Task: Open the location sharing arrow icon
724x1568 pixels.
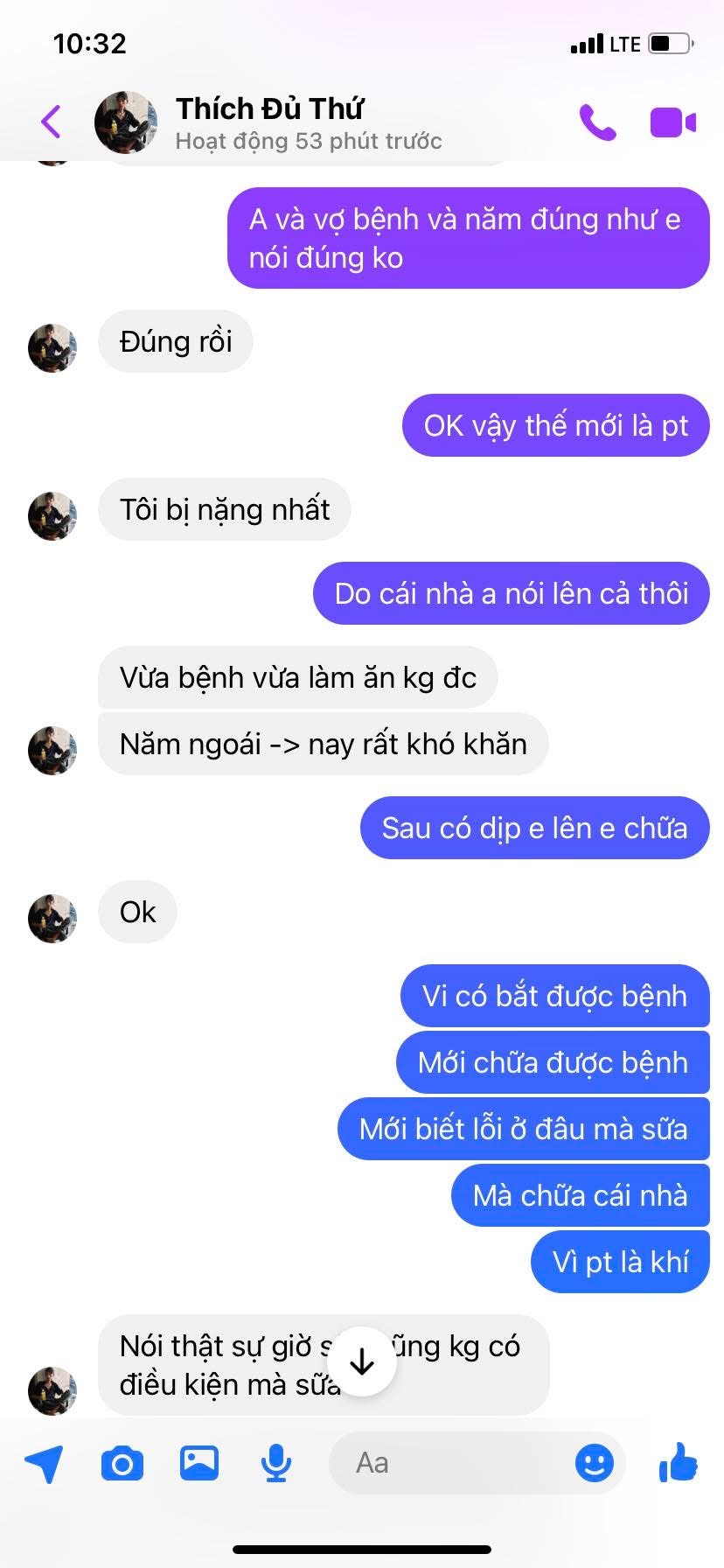Action: [44, 1464]
